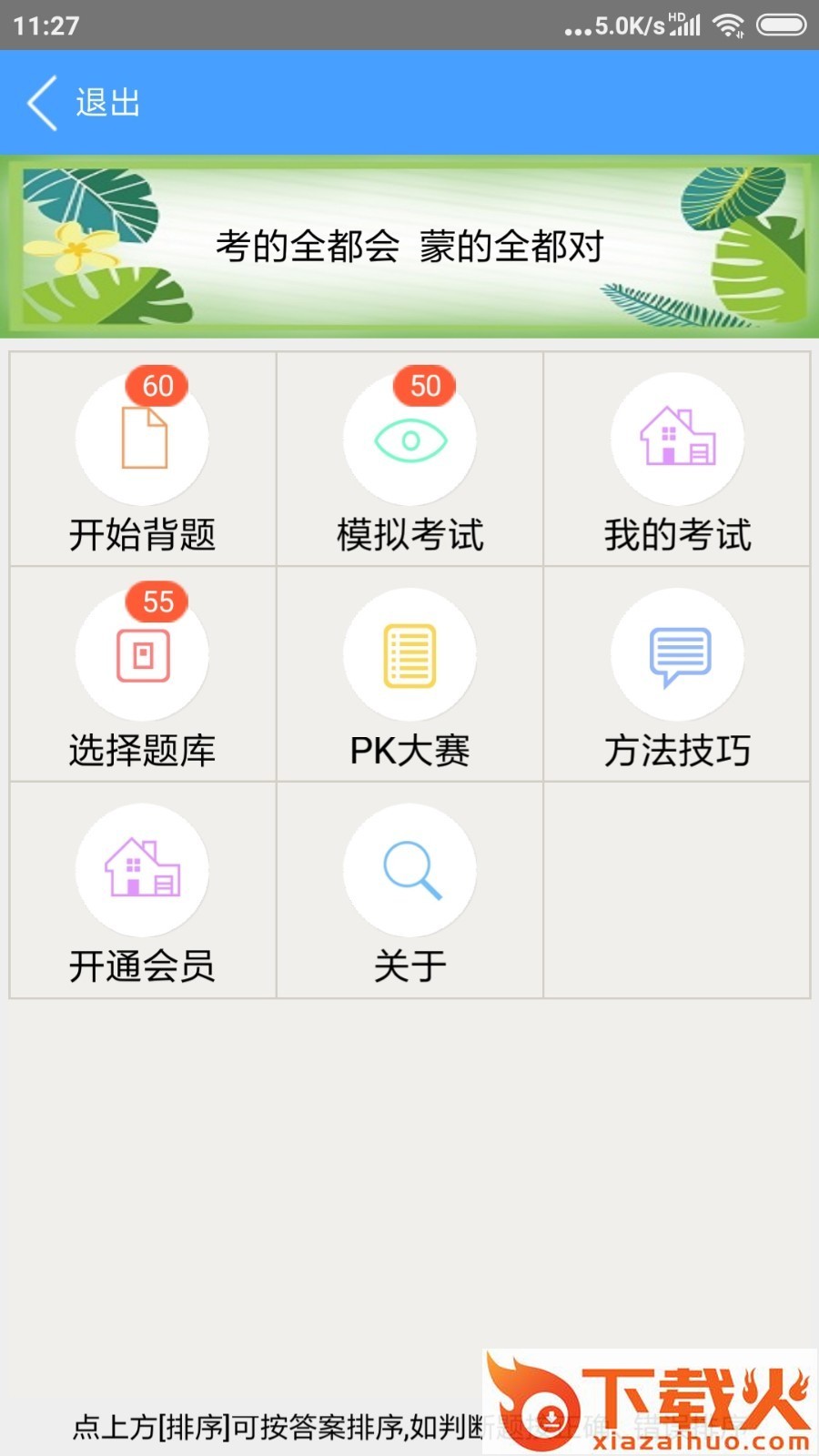Tap the Wi-Fi status icon
This screenshot has width=819, height=1456.
click(725, 25)
